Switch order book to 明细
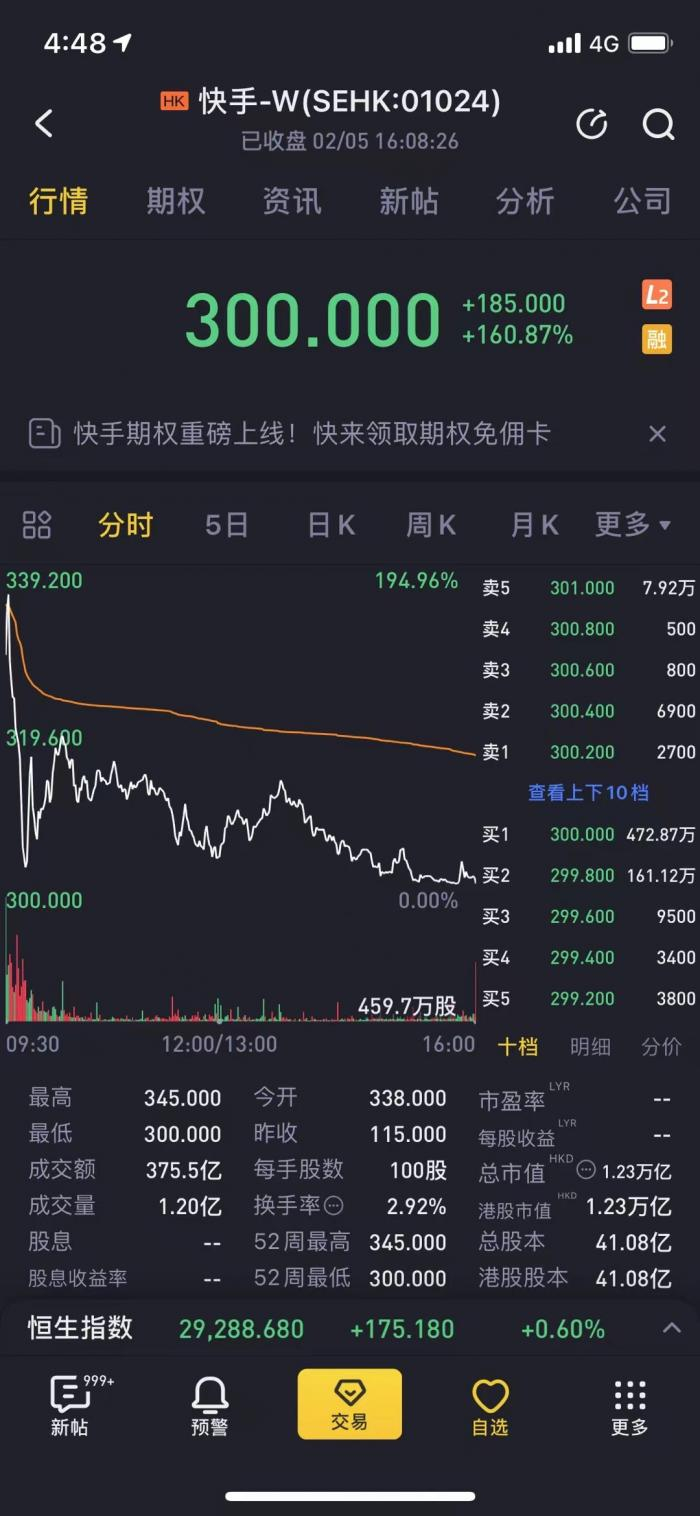 (590, 1046)
